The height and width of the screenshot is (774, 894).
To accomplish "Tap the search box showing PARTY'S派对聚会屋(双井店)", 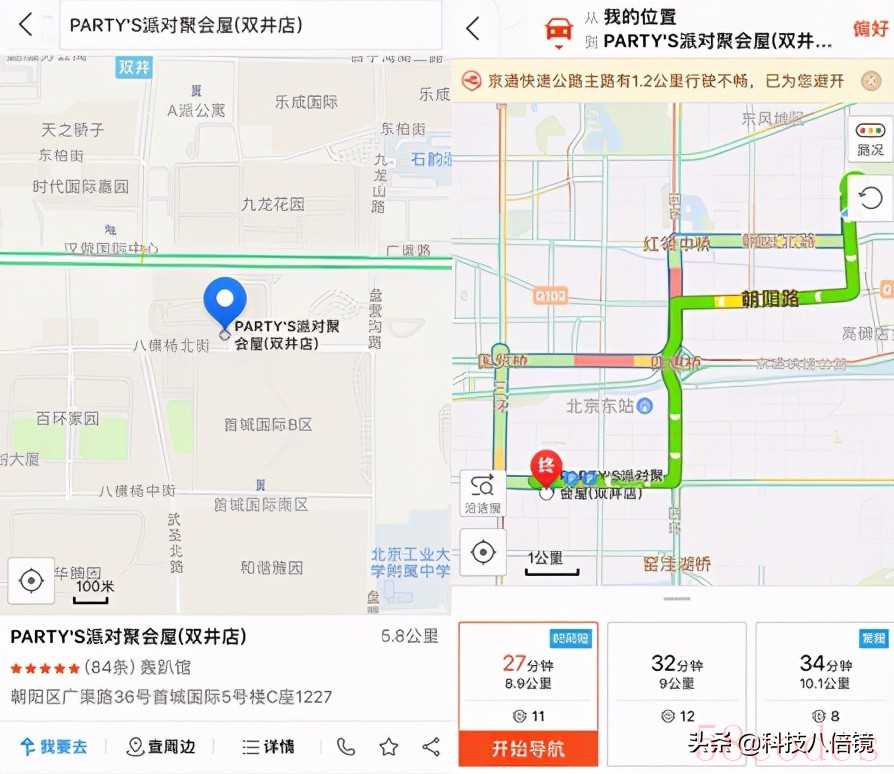I will tap(250, 26).
